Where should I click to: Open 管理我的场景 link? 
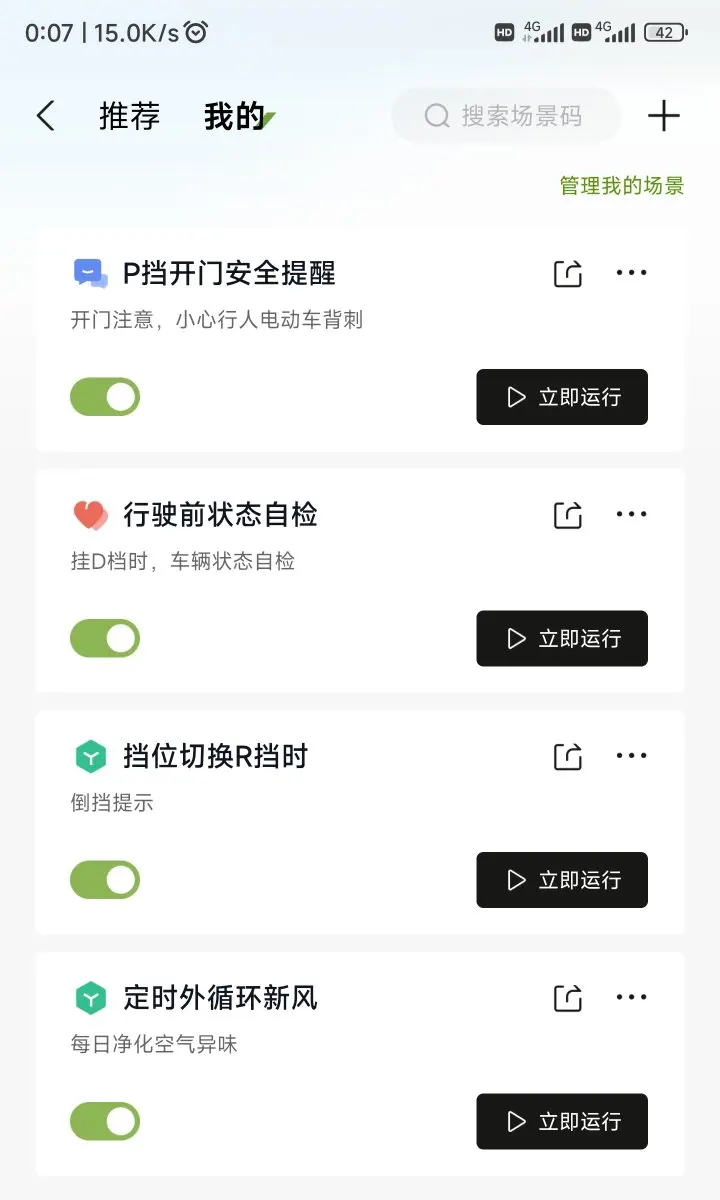621,186
